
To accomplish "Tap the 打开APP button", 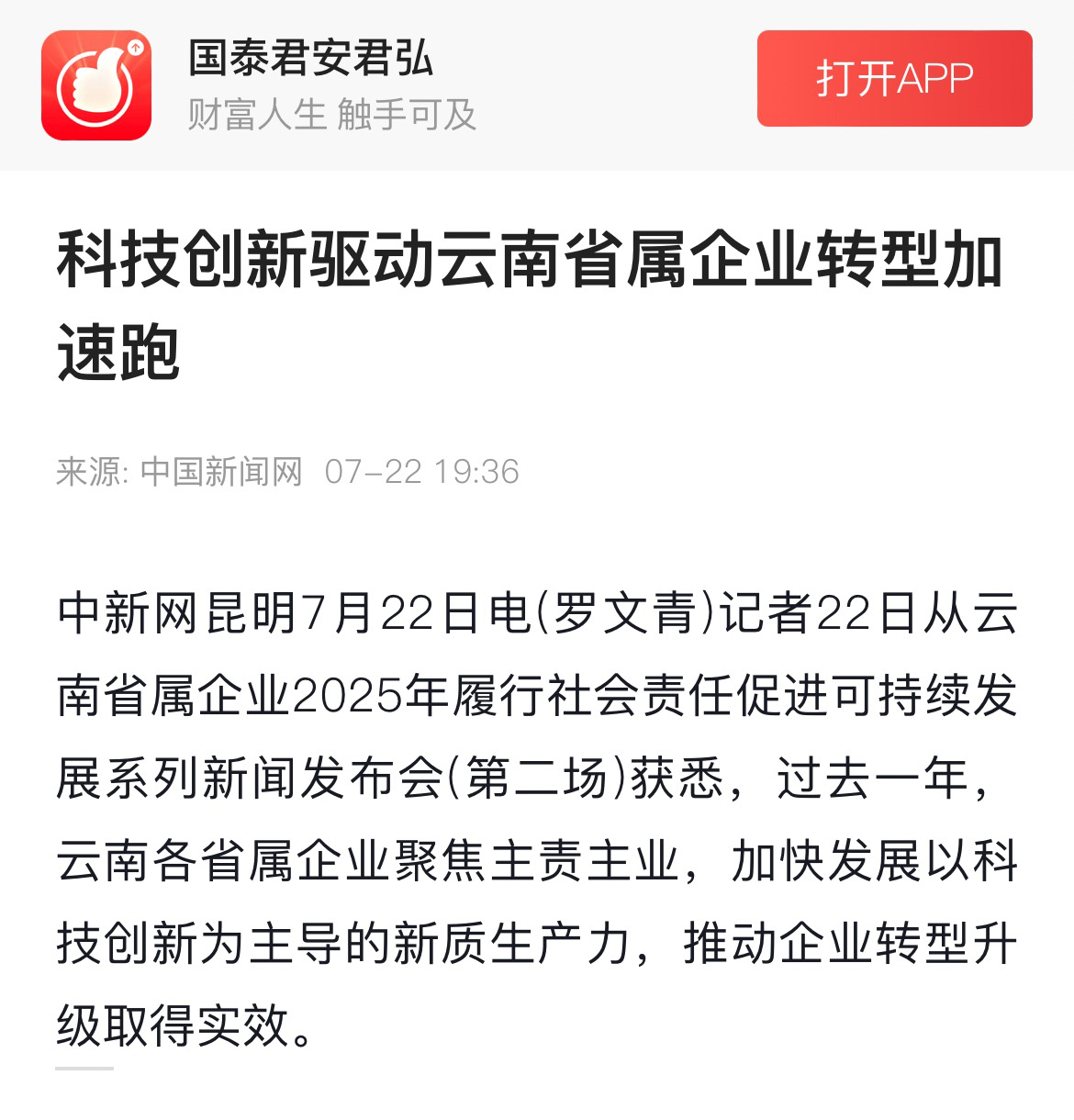I will (894, 79).
